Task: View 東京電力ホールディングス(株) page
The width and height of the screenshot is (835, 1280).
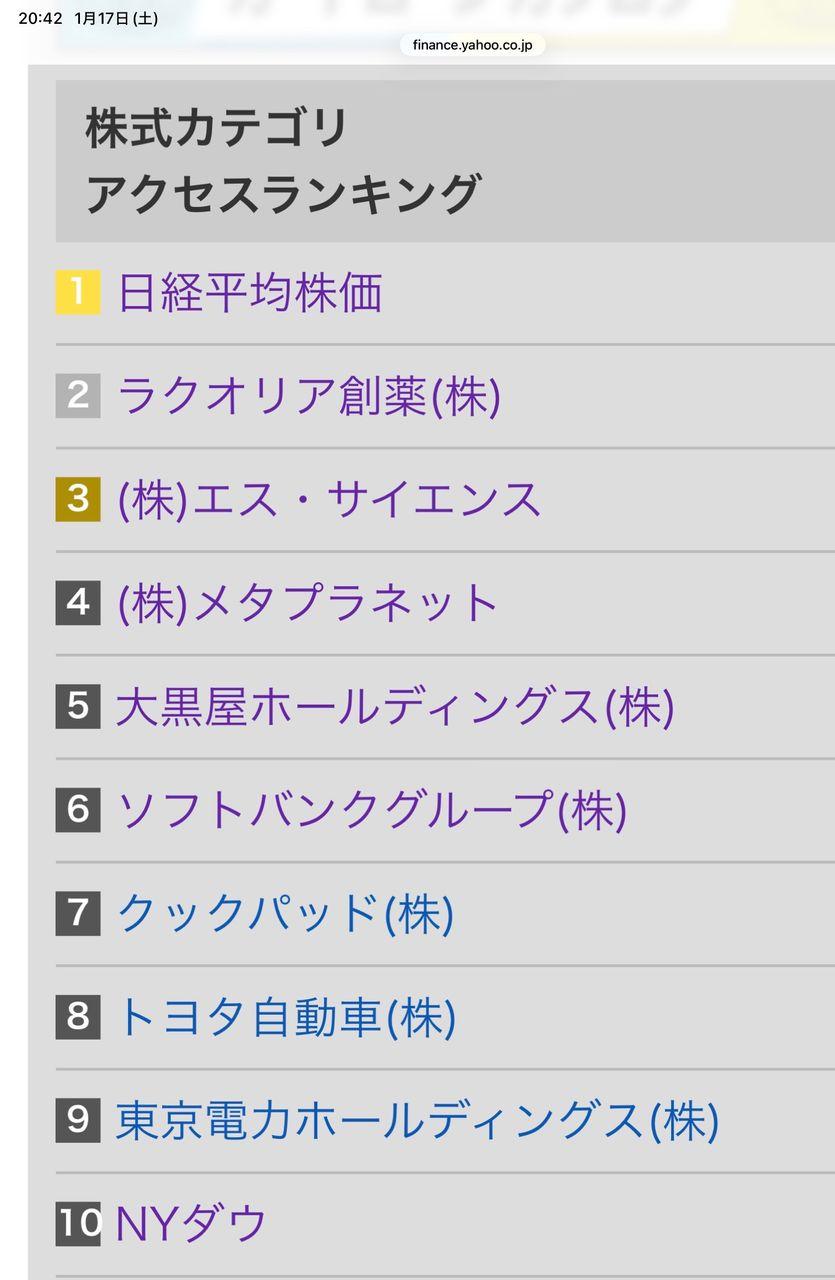Action: [417, 1121]
